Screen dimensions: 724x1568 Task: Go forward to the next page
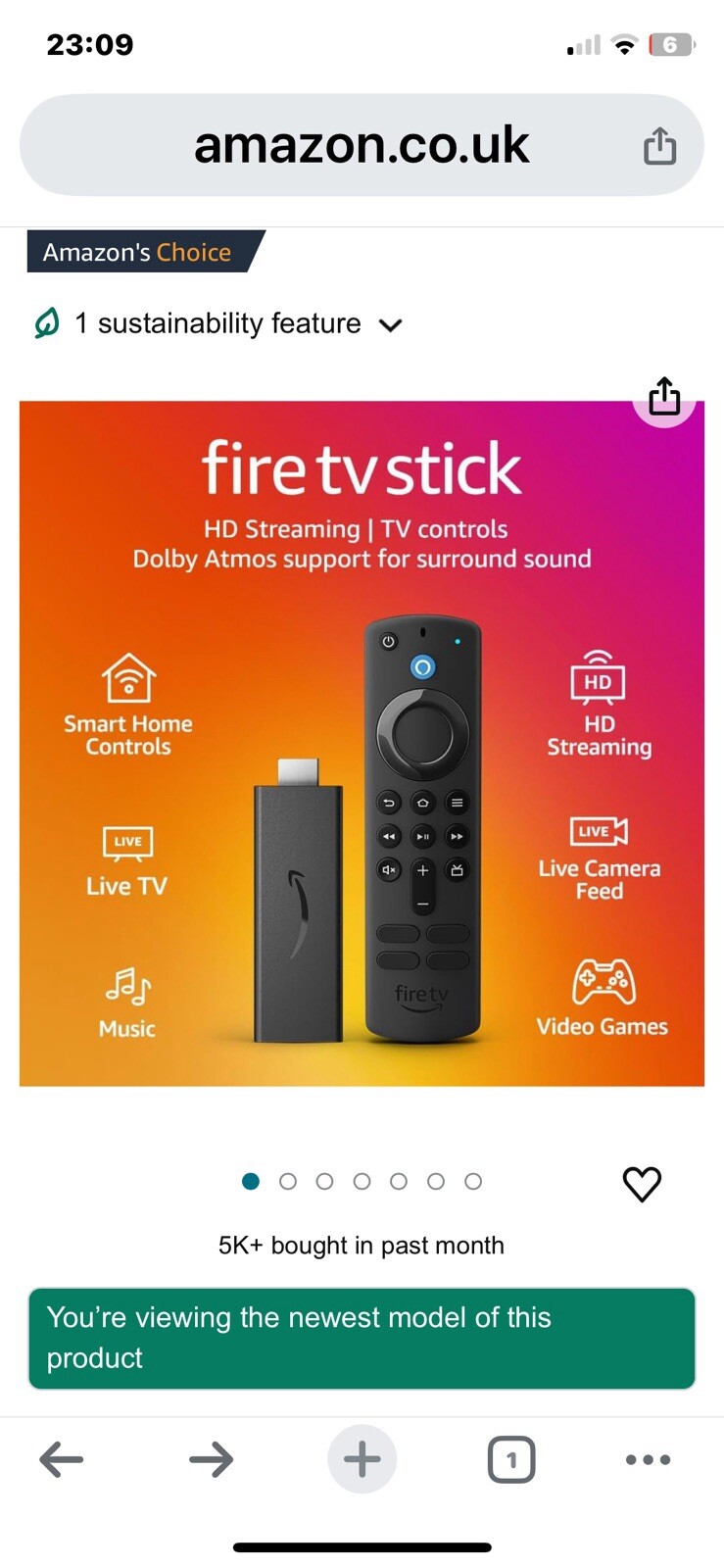tap(211, 1459)
